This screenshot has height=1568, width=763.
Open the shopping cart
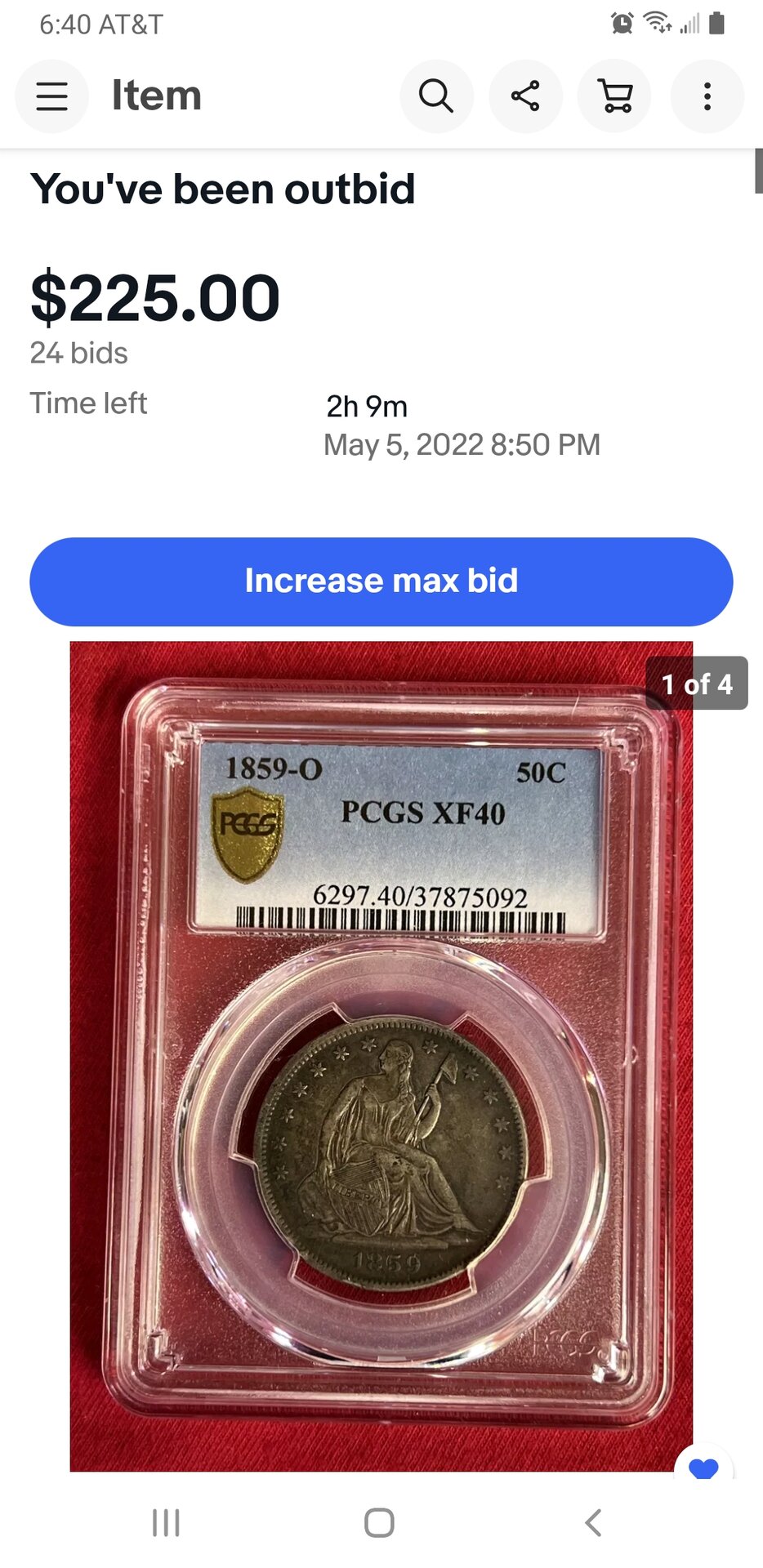click(x=615, y=96)
